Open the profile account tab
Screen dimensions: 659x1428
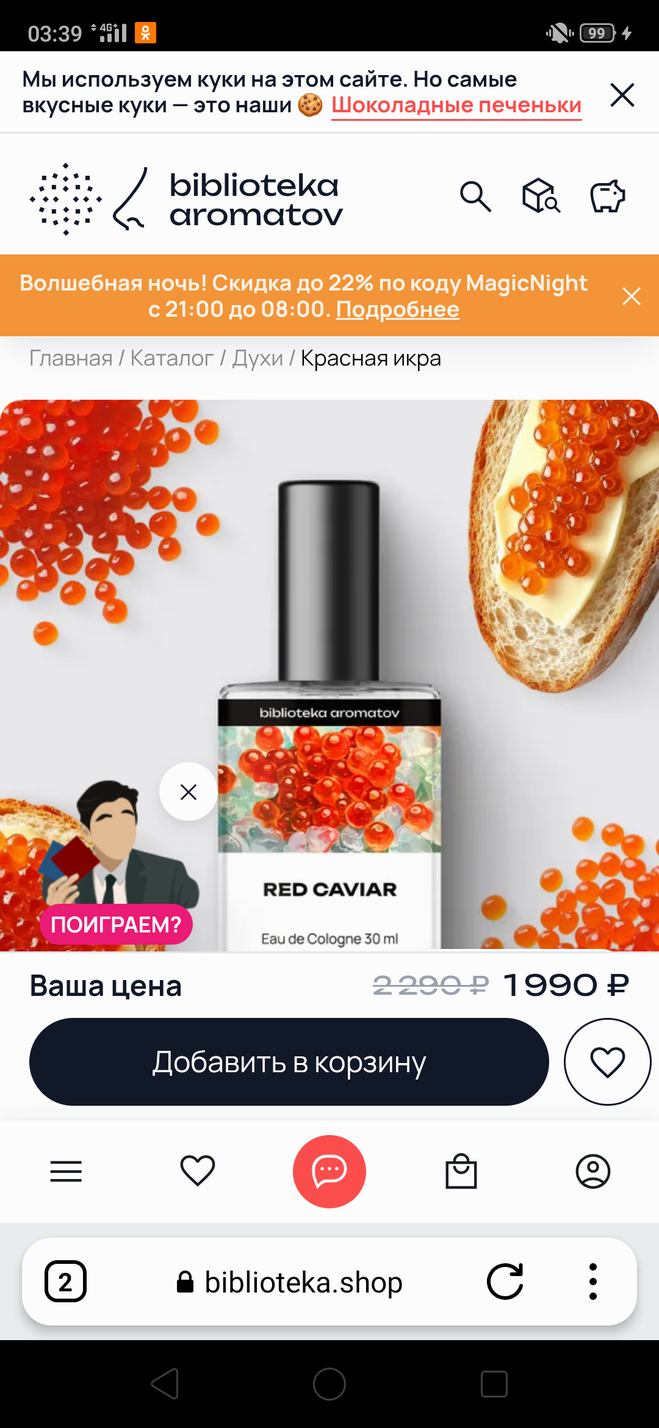[x=593, y=1171]
